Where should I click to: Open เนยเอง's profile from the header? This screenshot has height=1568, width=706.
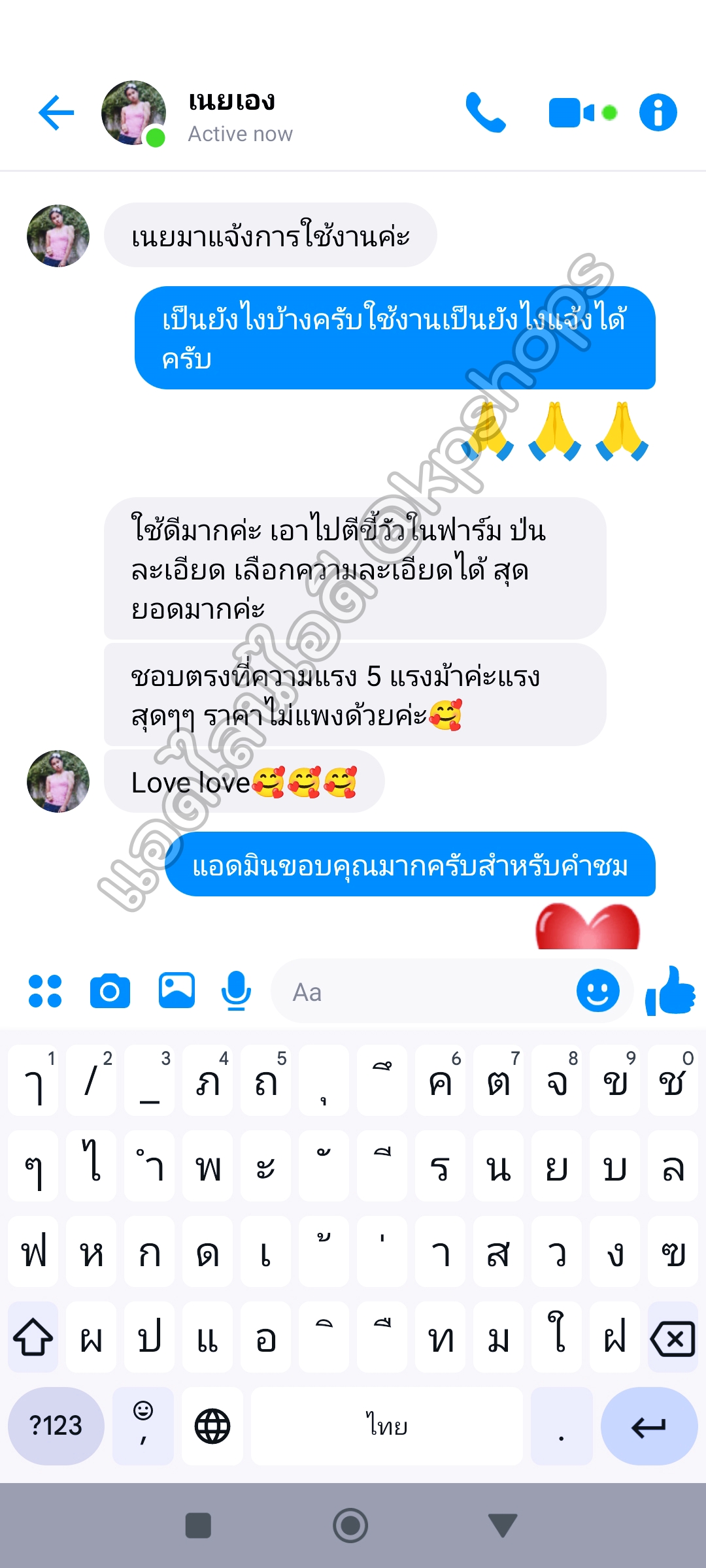click(x=133, y=113)
